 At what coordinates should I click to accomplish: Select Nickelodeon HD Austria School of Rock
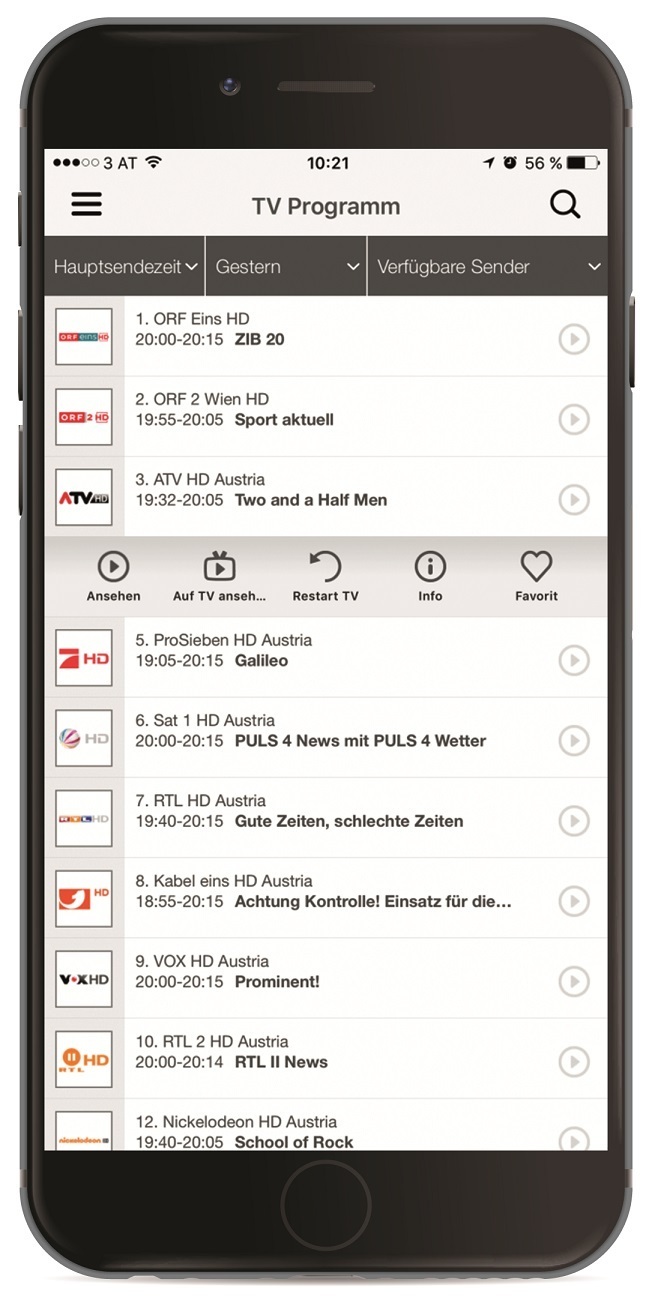(330, 1131)
